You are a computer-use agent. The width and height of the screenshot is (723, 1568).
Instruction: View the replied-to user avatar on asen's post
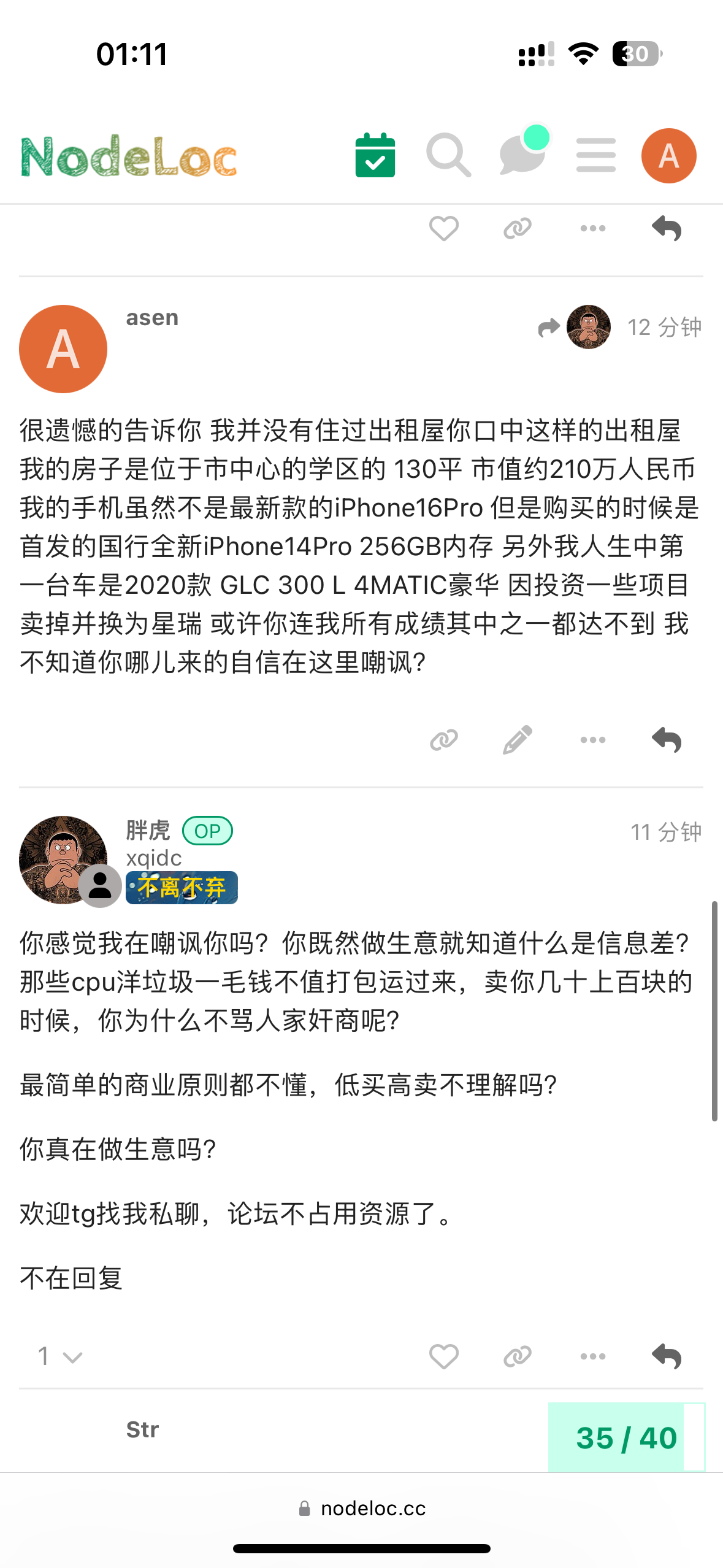(588, 327)
